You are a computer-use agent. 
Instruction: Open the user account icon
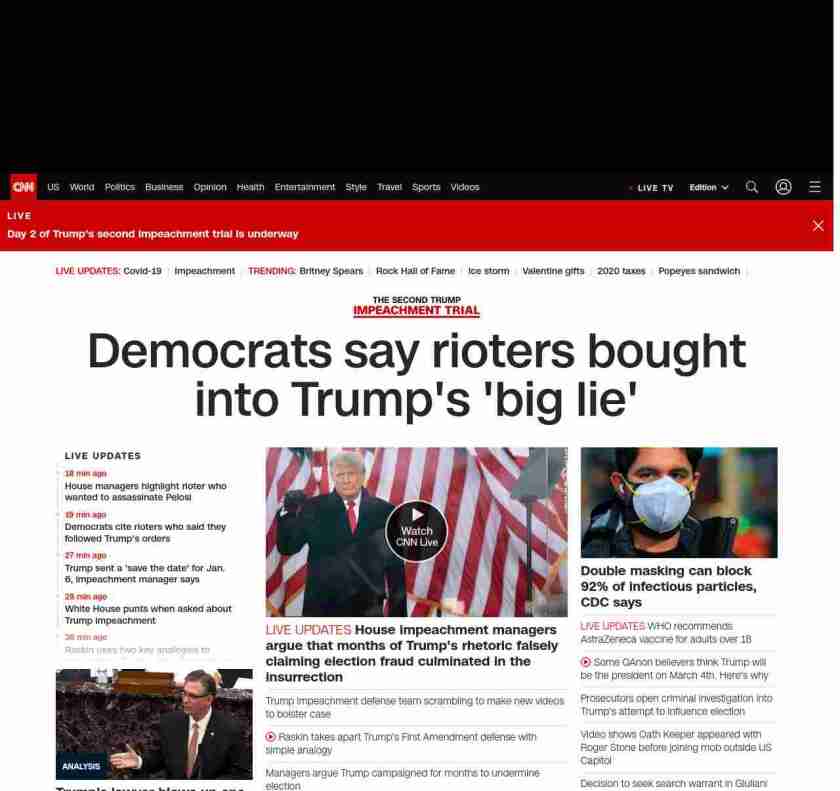(783, 187)
